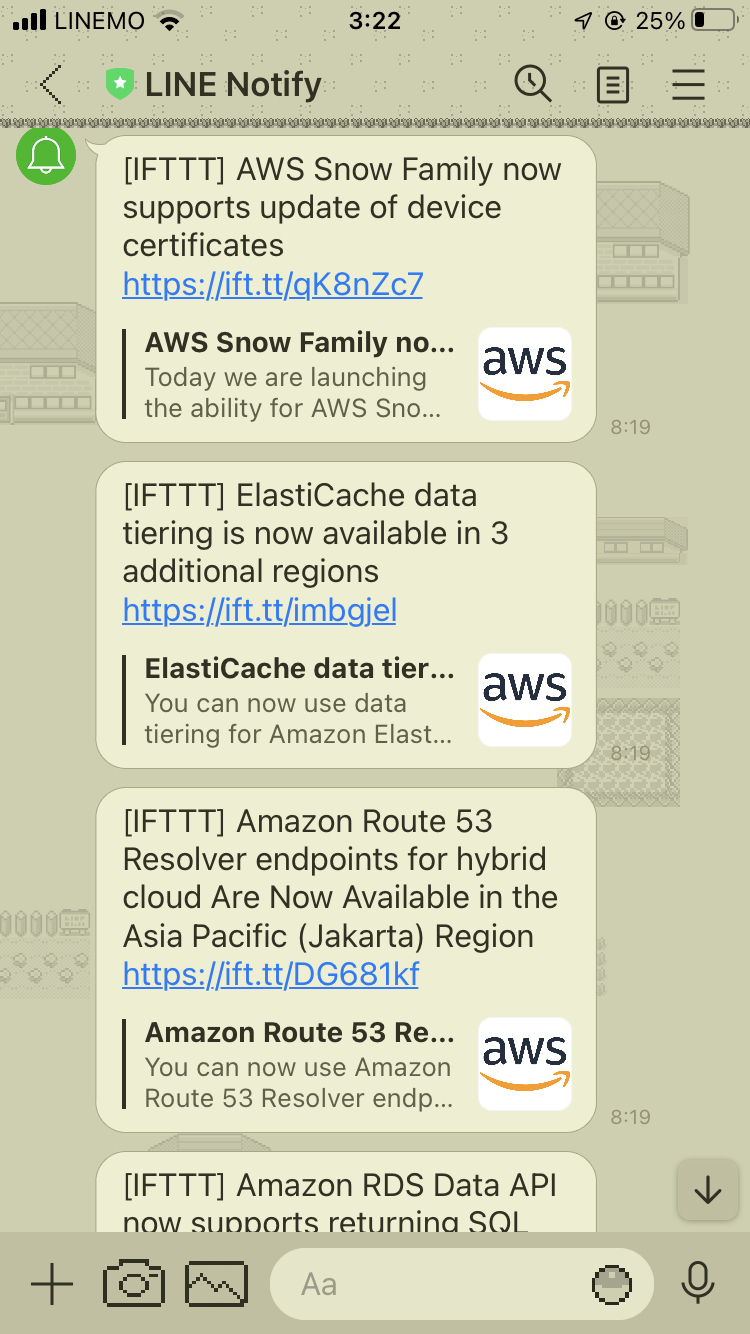750x1334 pixels.
Task: Open link https://ift.tt/qK8nZc7
Action: 273,285
